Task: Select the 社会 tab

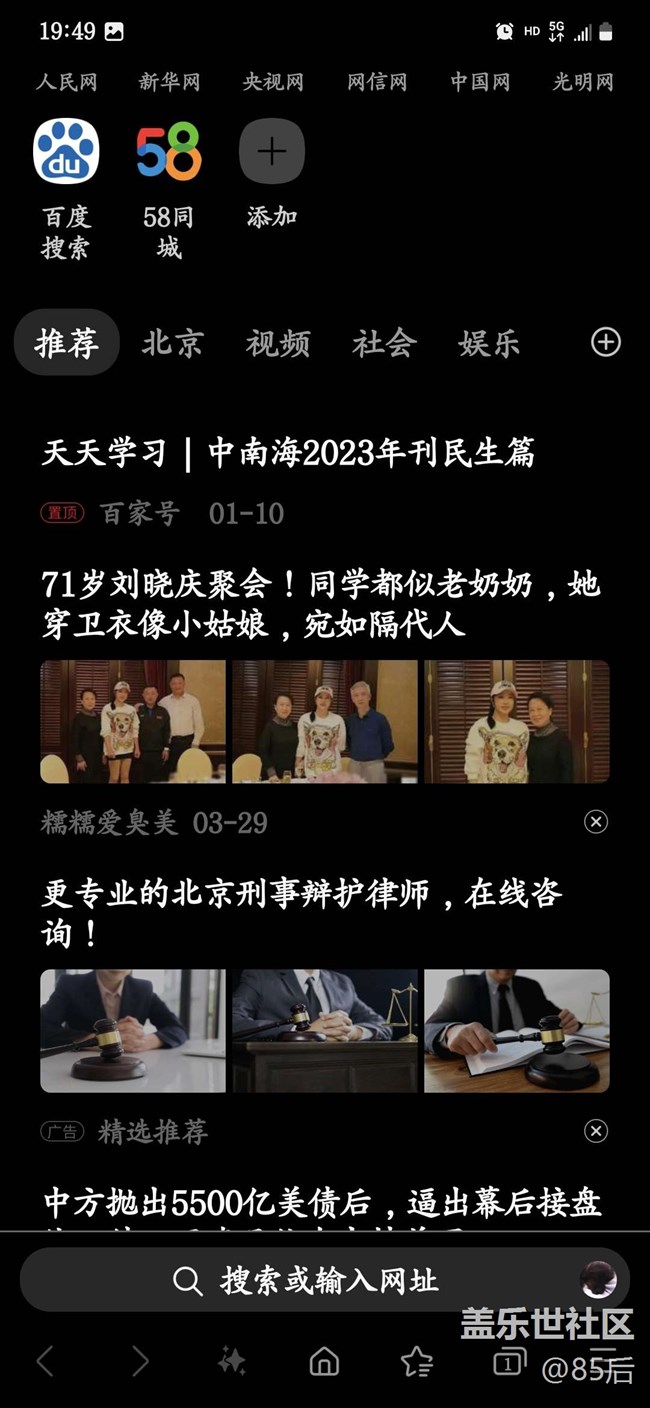Action: tap(384, 343)
